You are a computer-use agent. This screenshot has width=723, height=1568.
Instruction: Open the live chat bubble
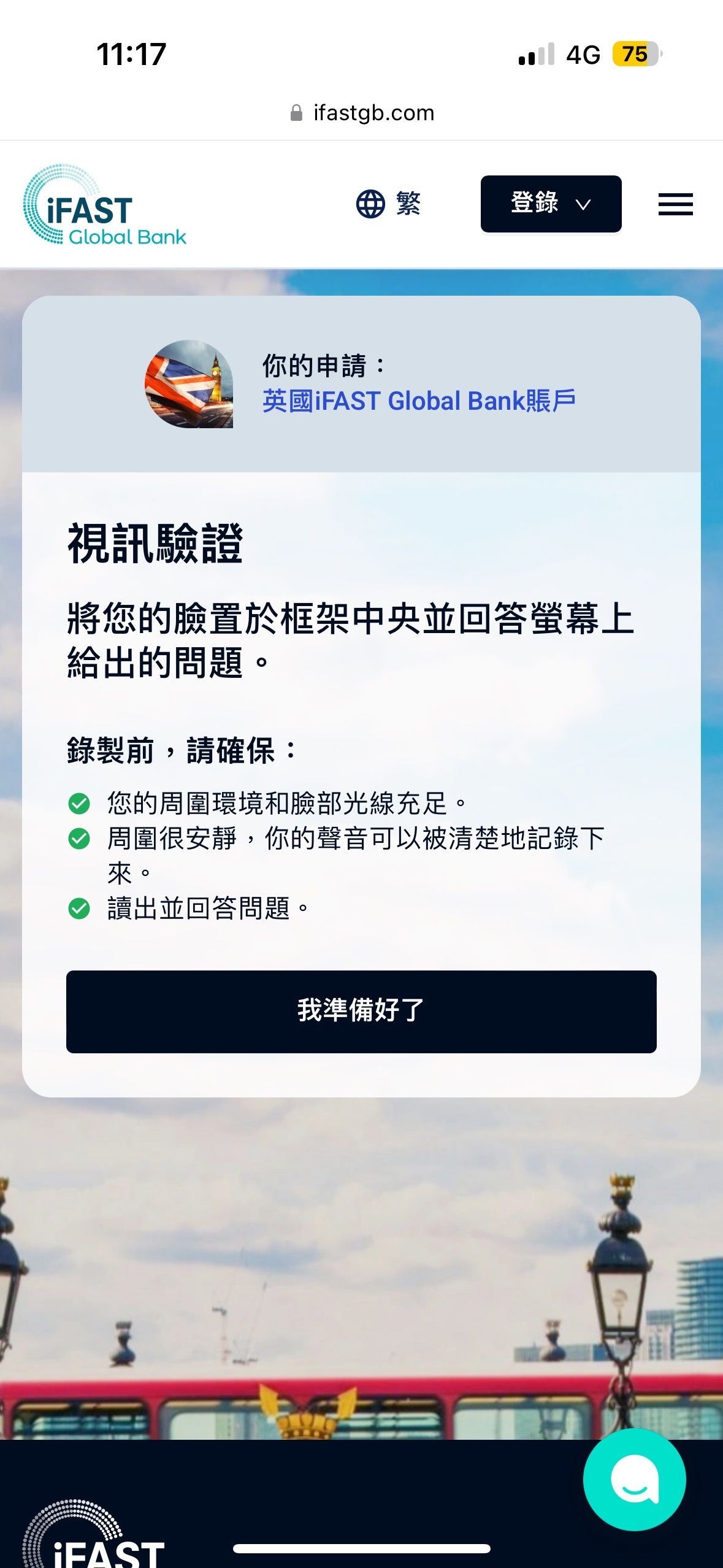(x=634, y=1479)
